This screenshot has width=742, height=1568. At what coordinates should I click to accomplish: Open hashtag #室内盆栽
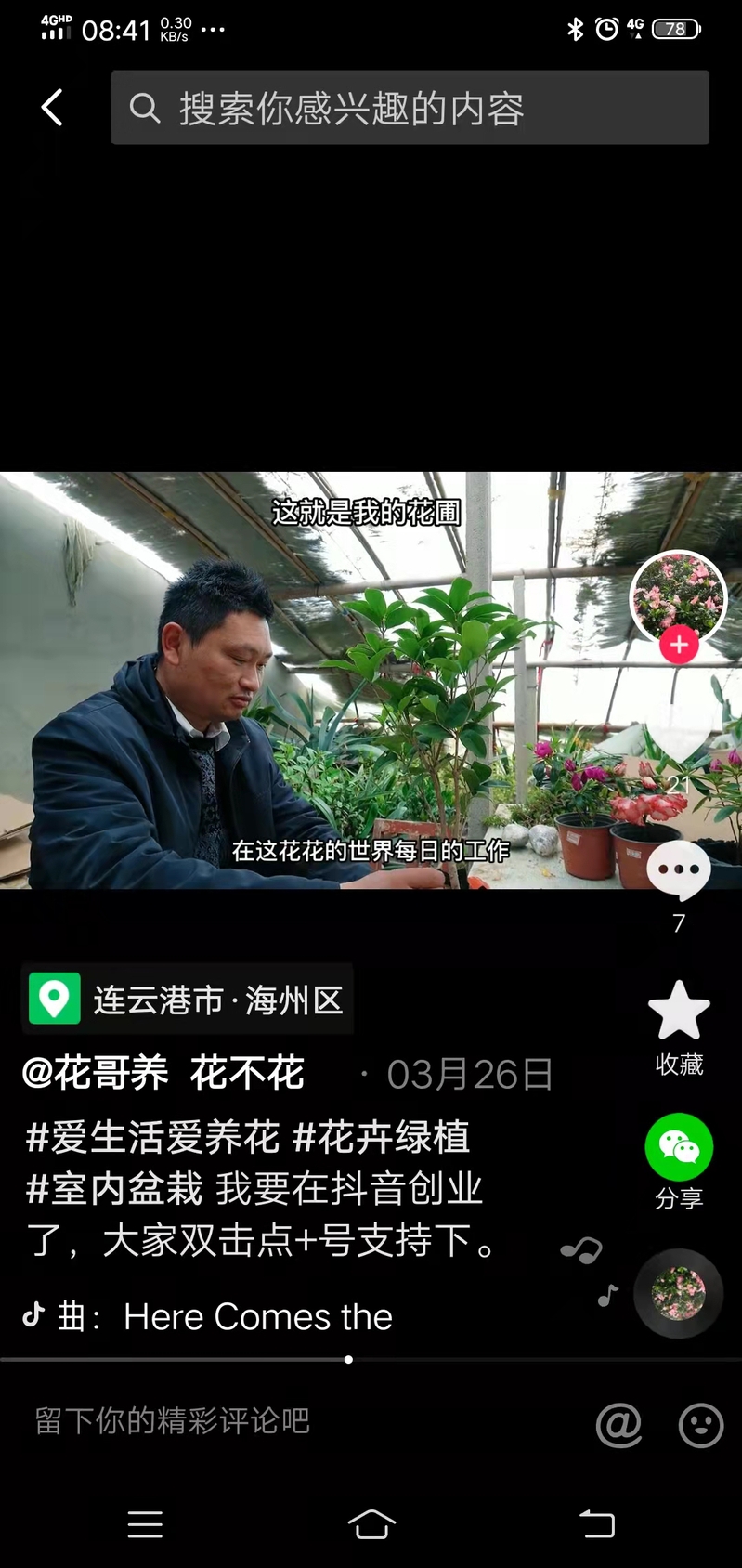[x=114, y=1189]
